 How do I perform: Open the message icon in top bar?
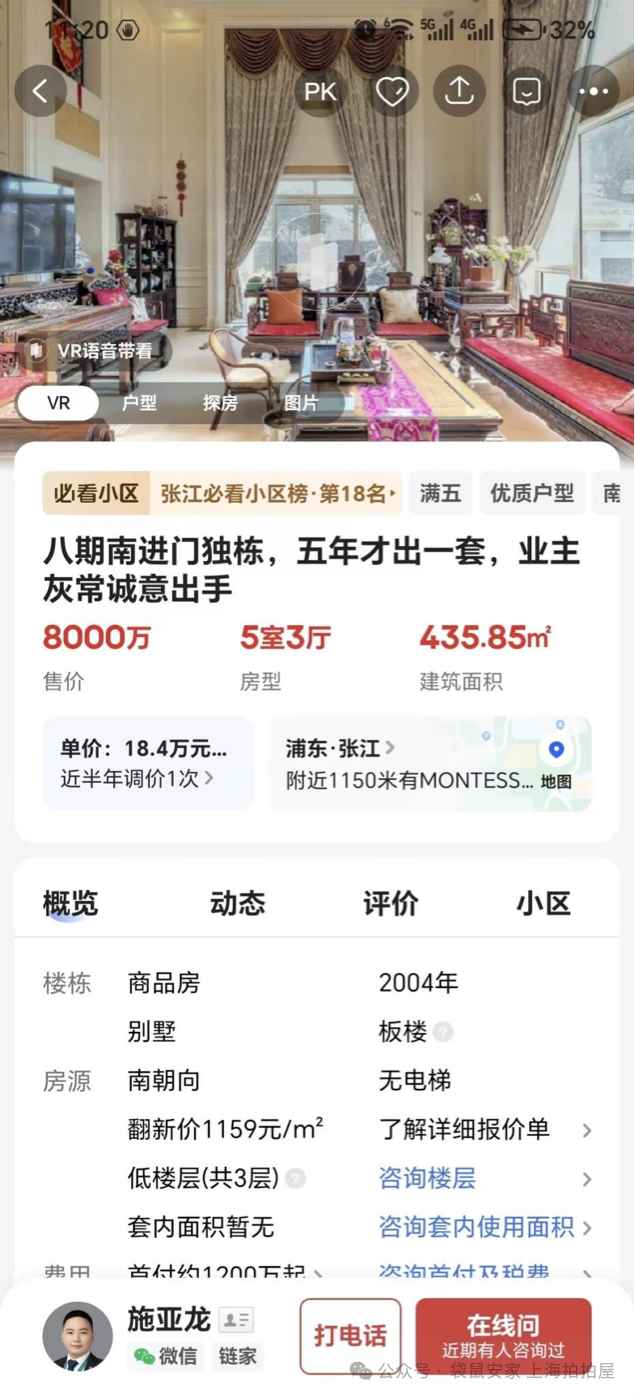[x=526, y=91]
